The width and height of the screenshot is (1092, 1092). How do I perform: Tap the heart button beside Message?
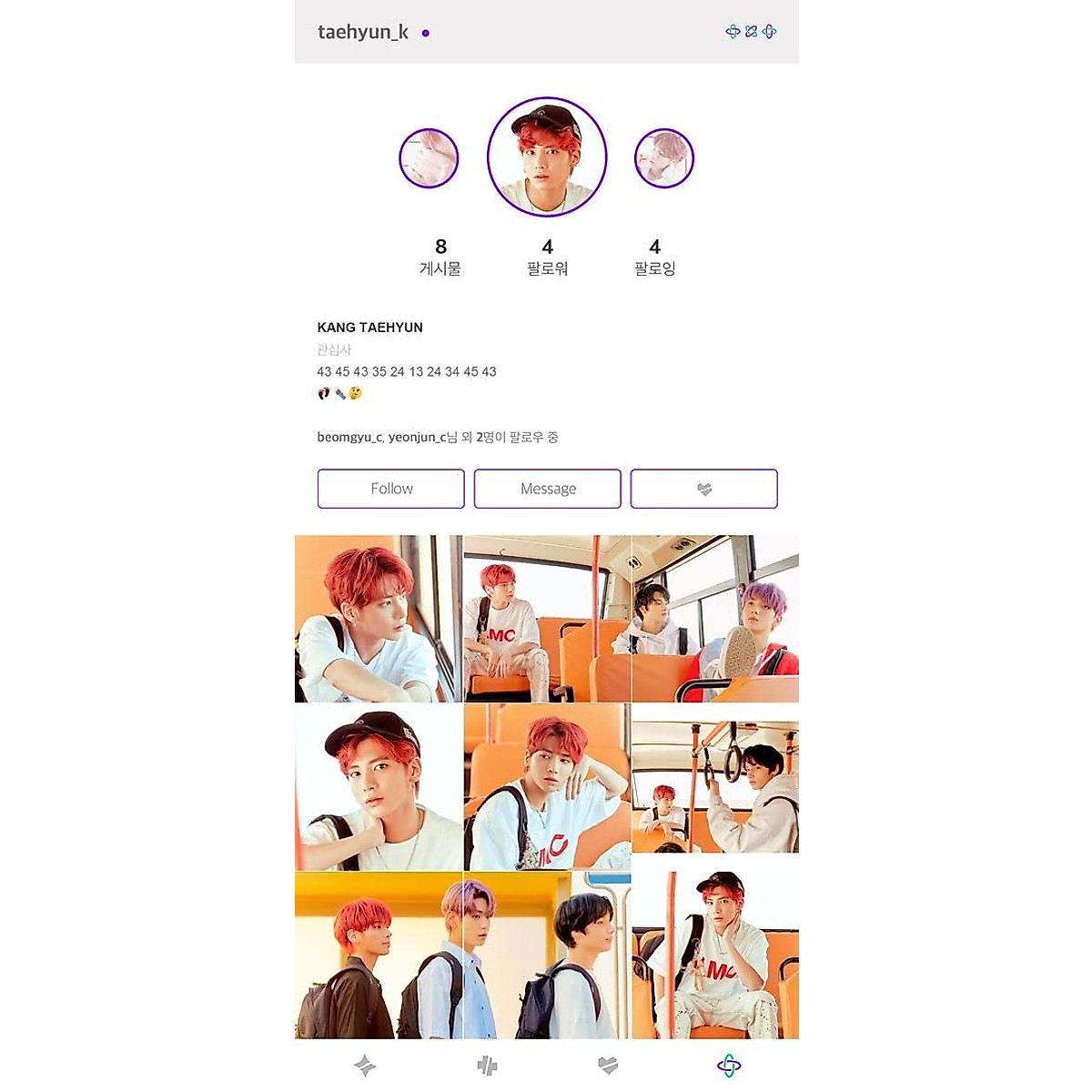(x=704, y=489)
